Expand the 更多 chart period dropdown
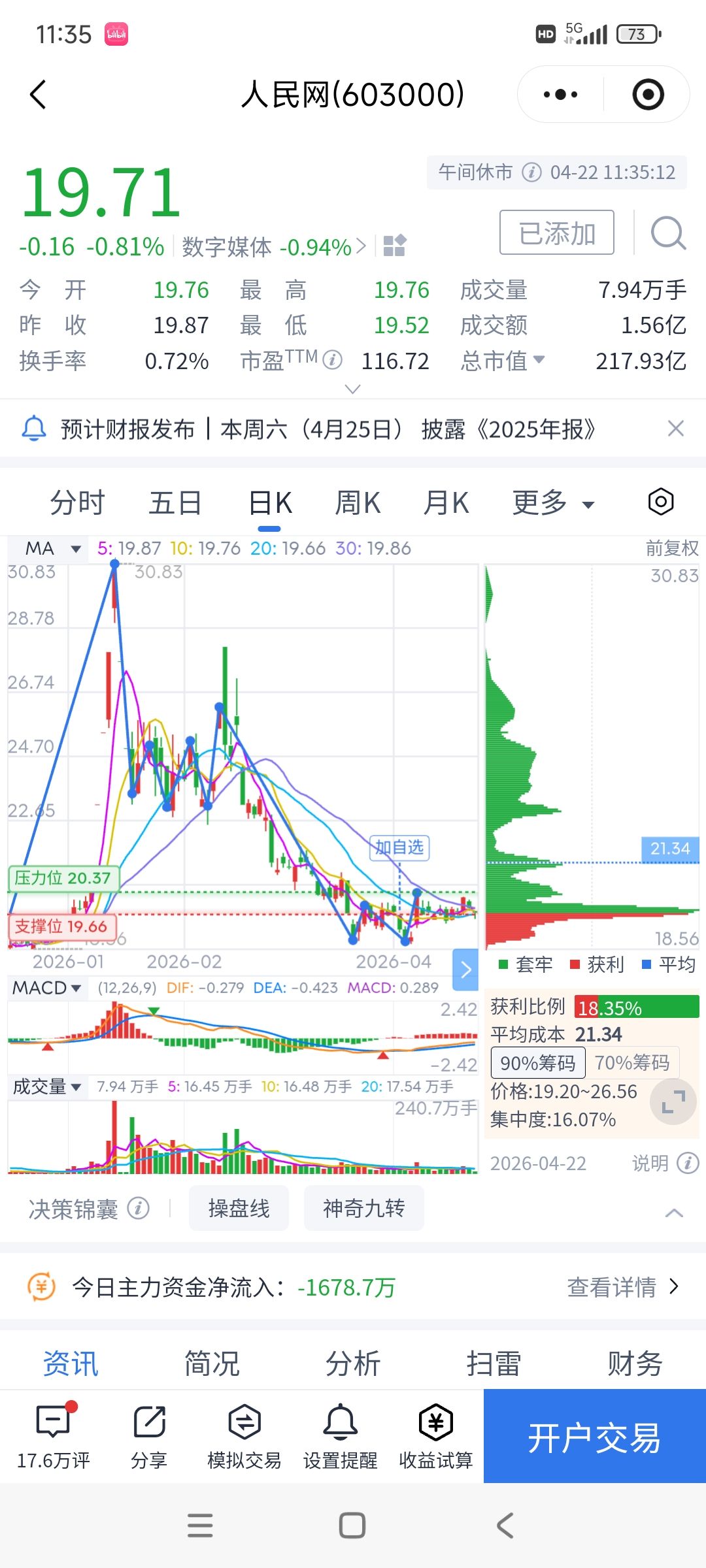Image resolution: width=706 pixels, height=1568 pixels. (553, 503)
